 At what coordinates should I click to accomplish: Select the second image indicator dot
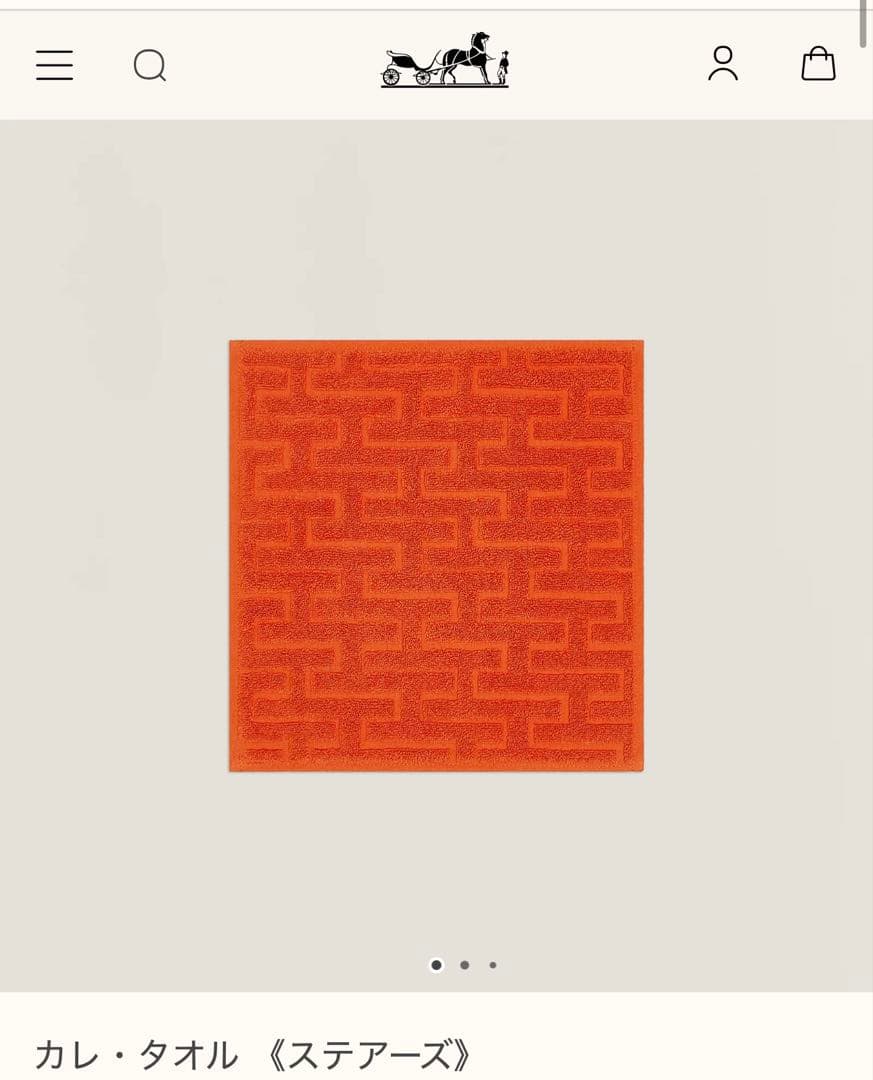[x=465, y=965]
